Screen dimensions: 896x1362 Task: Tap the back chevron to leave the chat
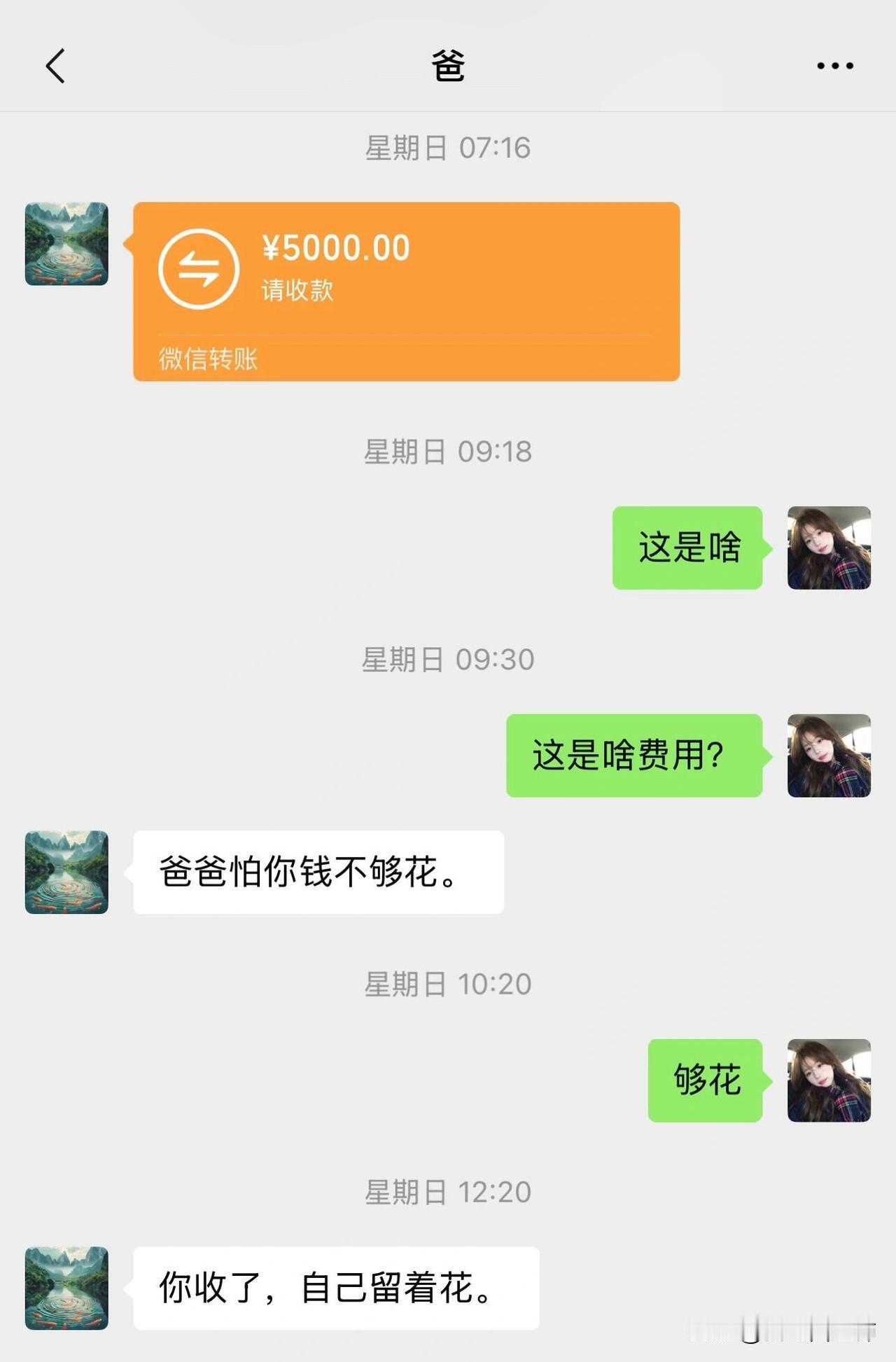(56, 67)
